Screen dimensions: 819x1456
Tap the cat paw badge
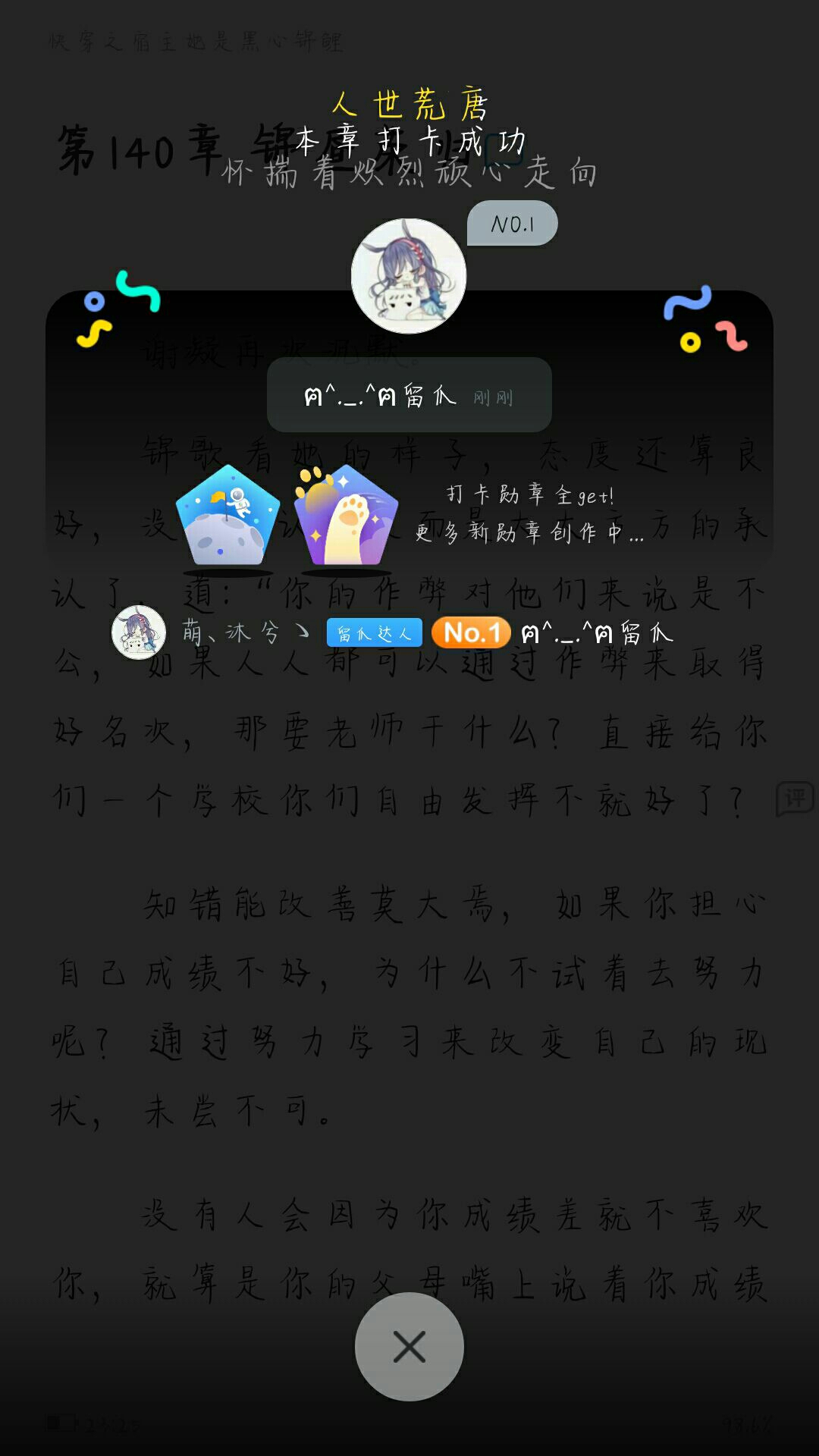[347, 517]
